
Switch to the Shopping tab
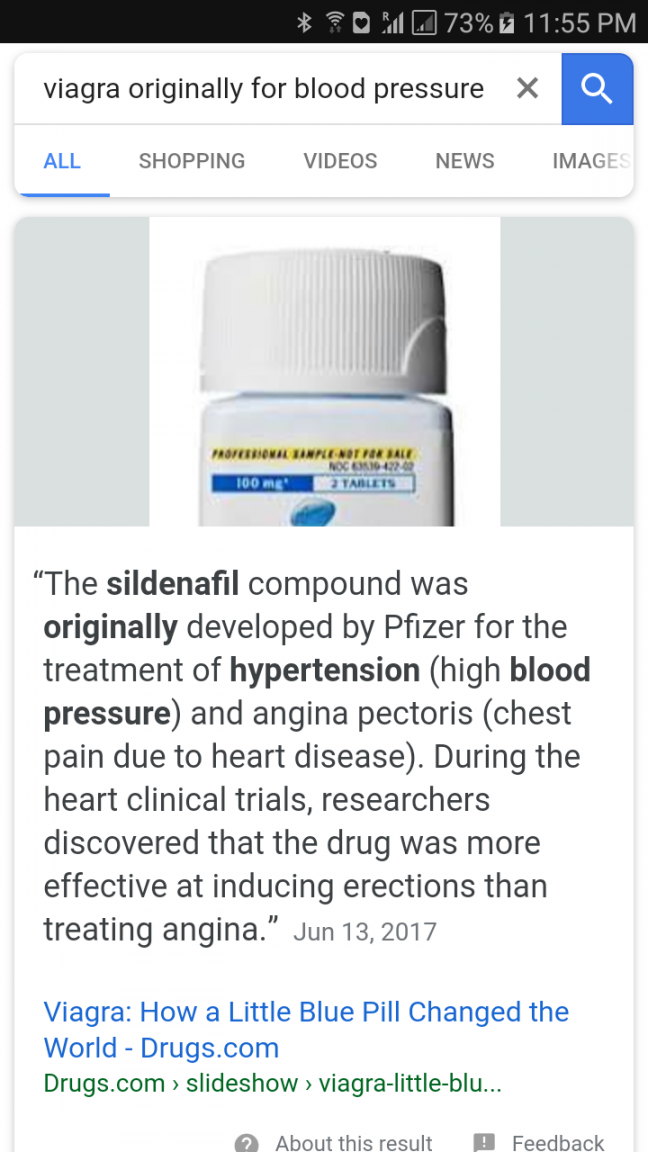pos(191,161)
